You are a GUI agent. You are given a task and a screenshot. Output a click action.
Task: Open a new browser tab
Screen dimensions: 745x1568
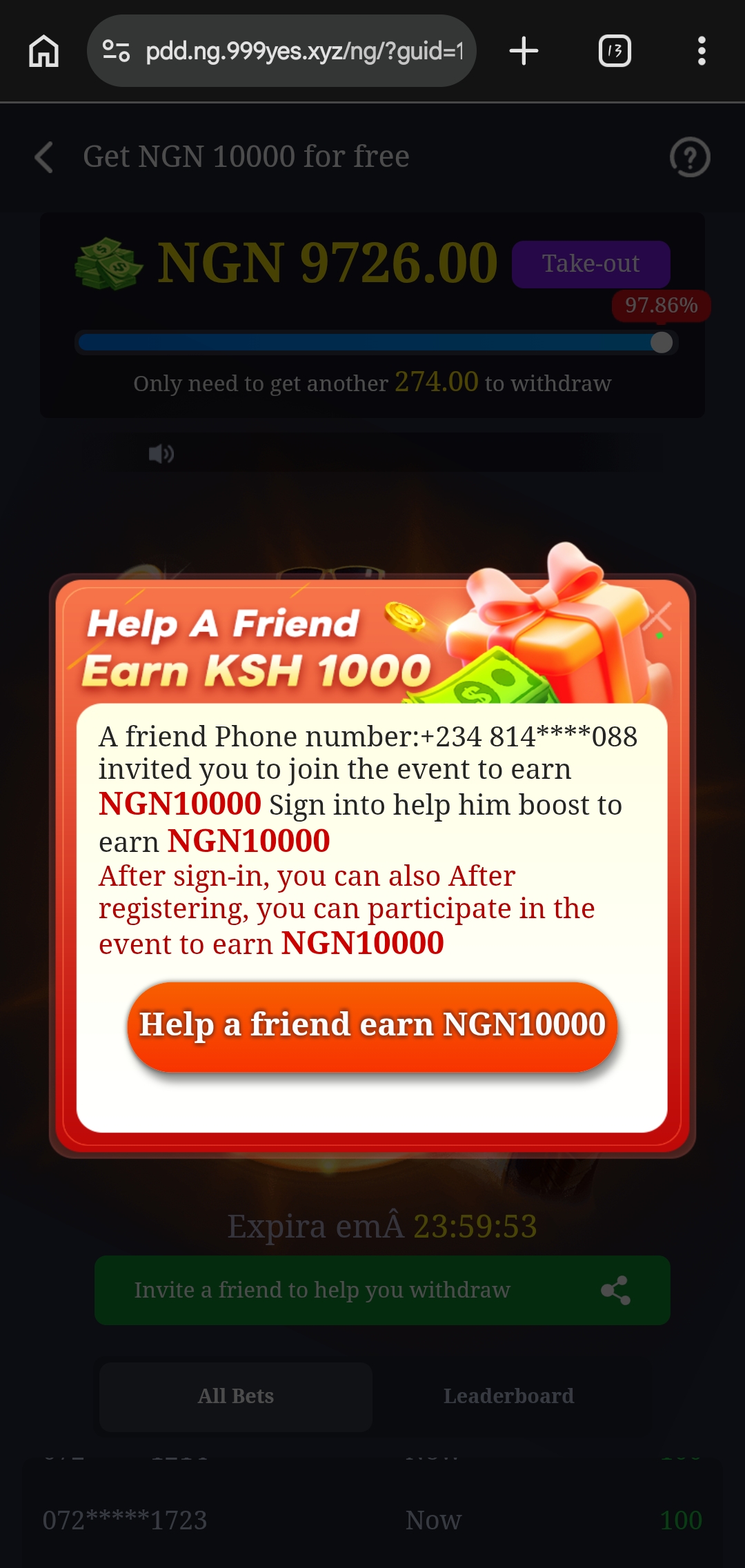coord(524,51)
